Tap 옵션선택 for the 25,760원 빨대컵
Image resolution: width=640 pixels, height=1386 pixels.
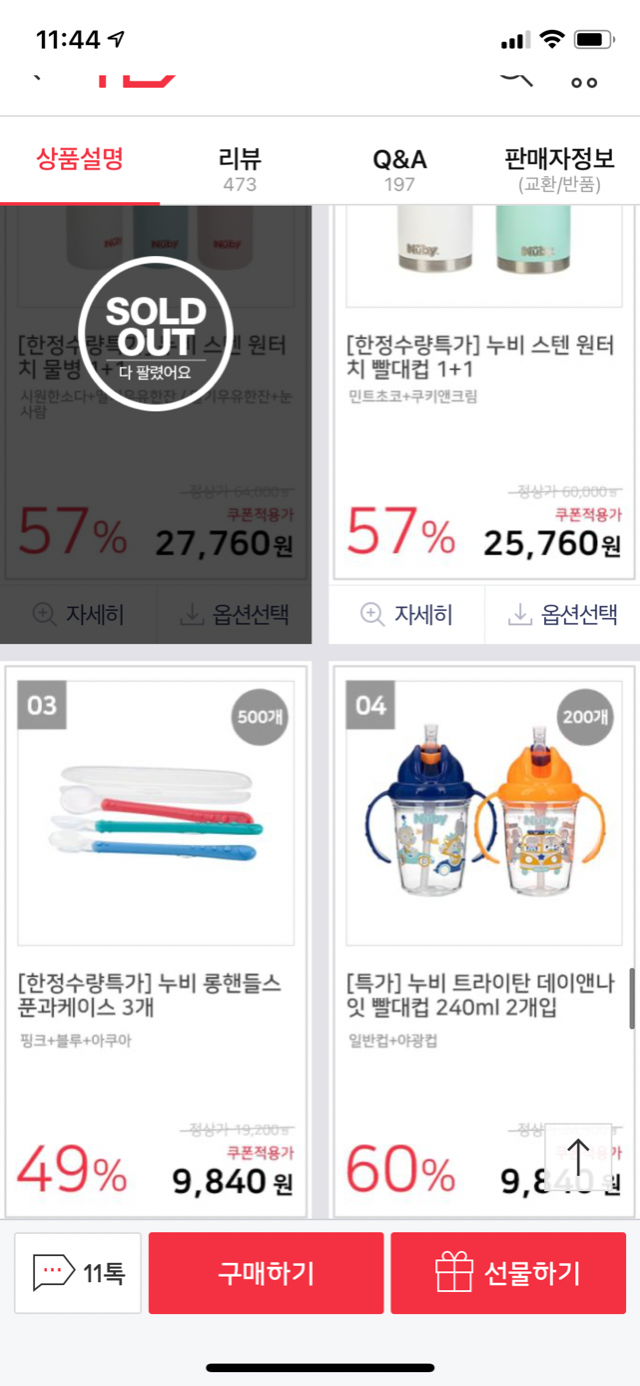click(563, 614)
